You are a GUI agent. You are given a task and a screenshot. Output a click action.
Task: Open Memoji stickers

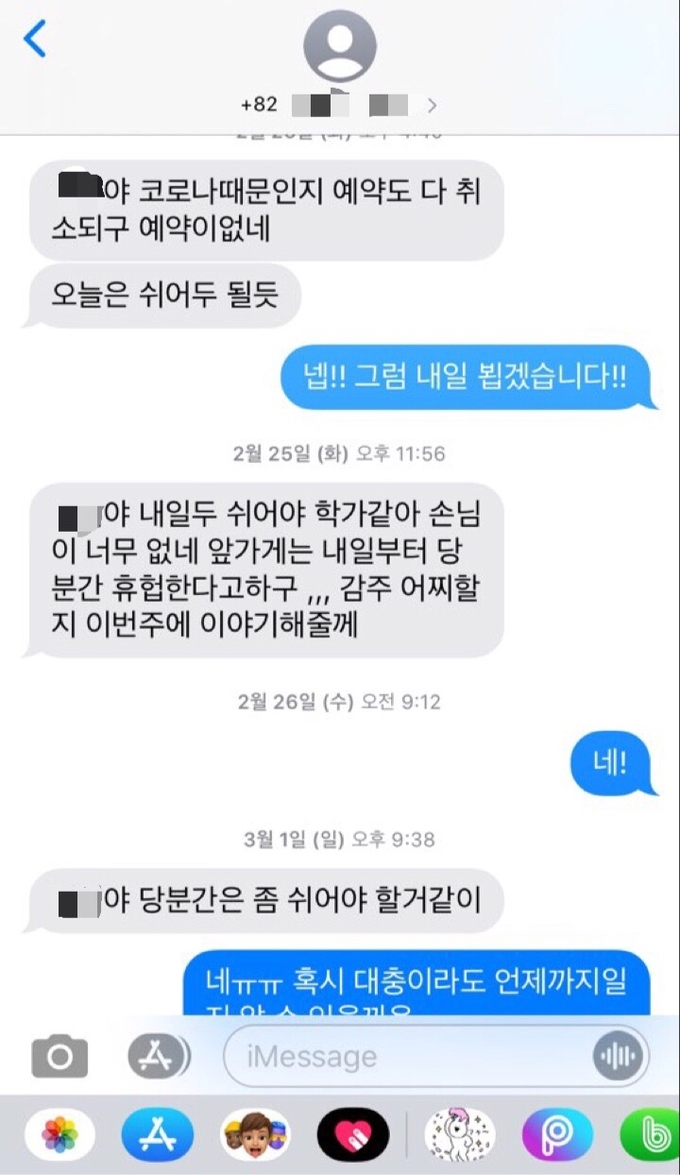(x=255, y=1135)
